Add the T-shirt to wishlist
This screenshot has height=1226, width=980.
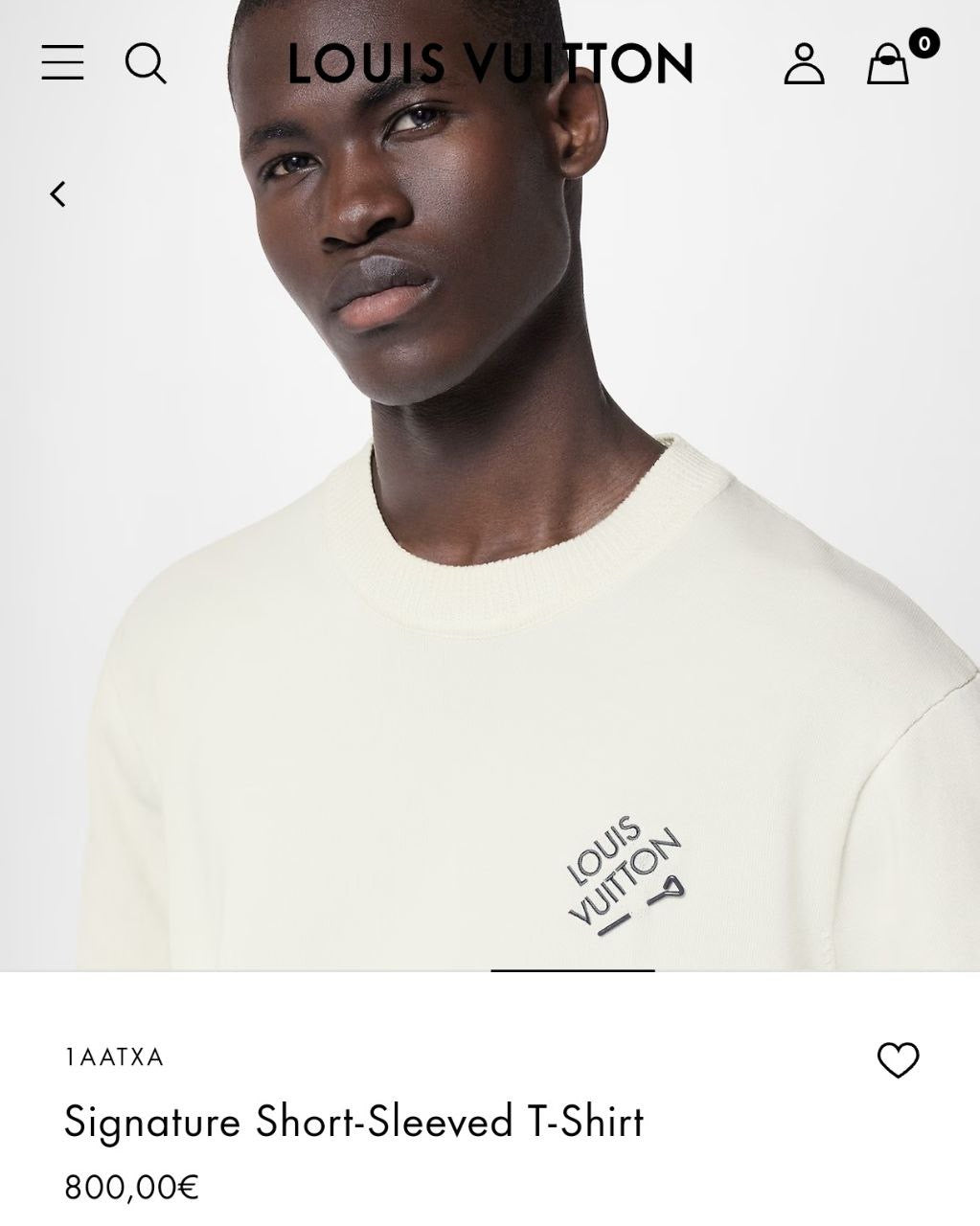pyautogui.click(x=898, y=1059)
